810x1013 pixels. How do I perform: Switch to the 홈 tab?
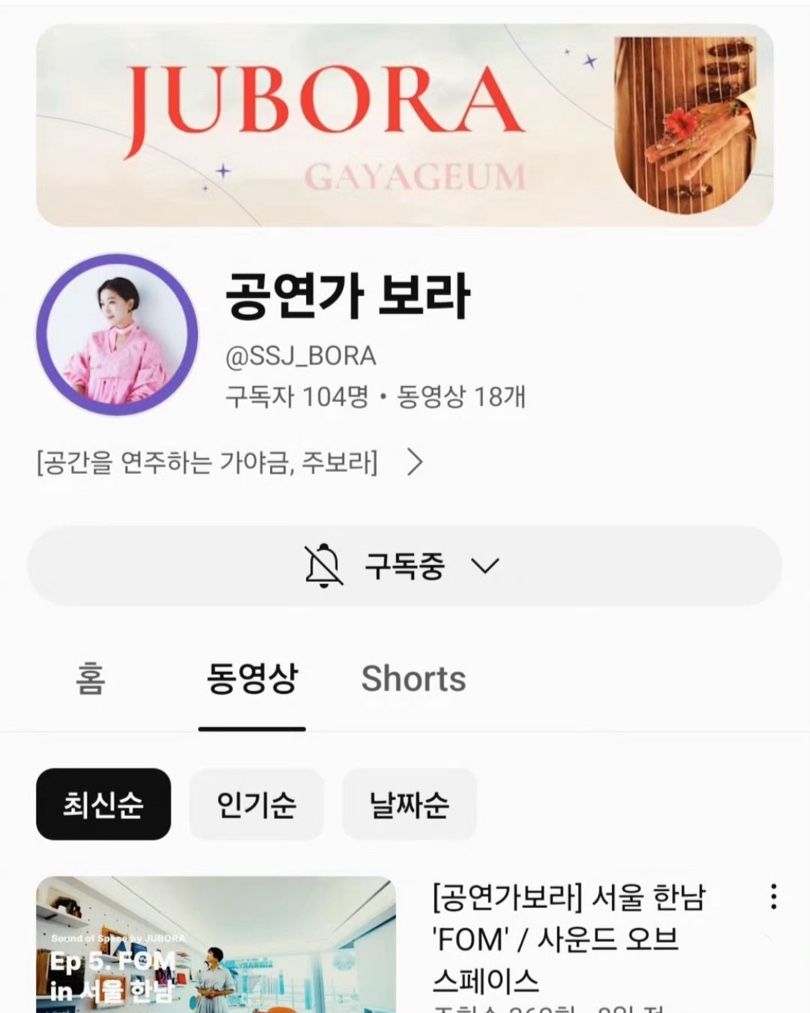(90, 679)
